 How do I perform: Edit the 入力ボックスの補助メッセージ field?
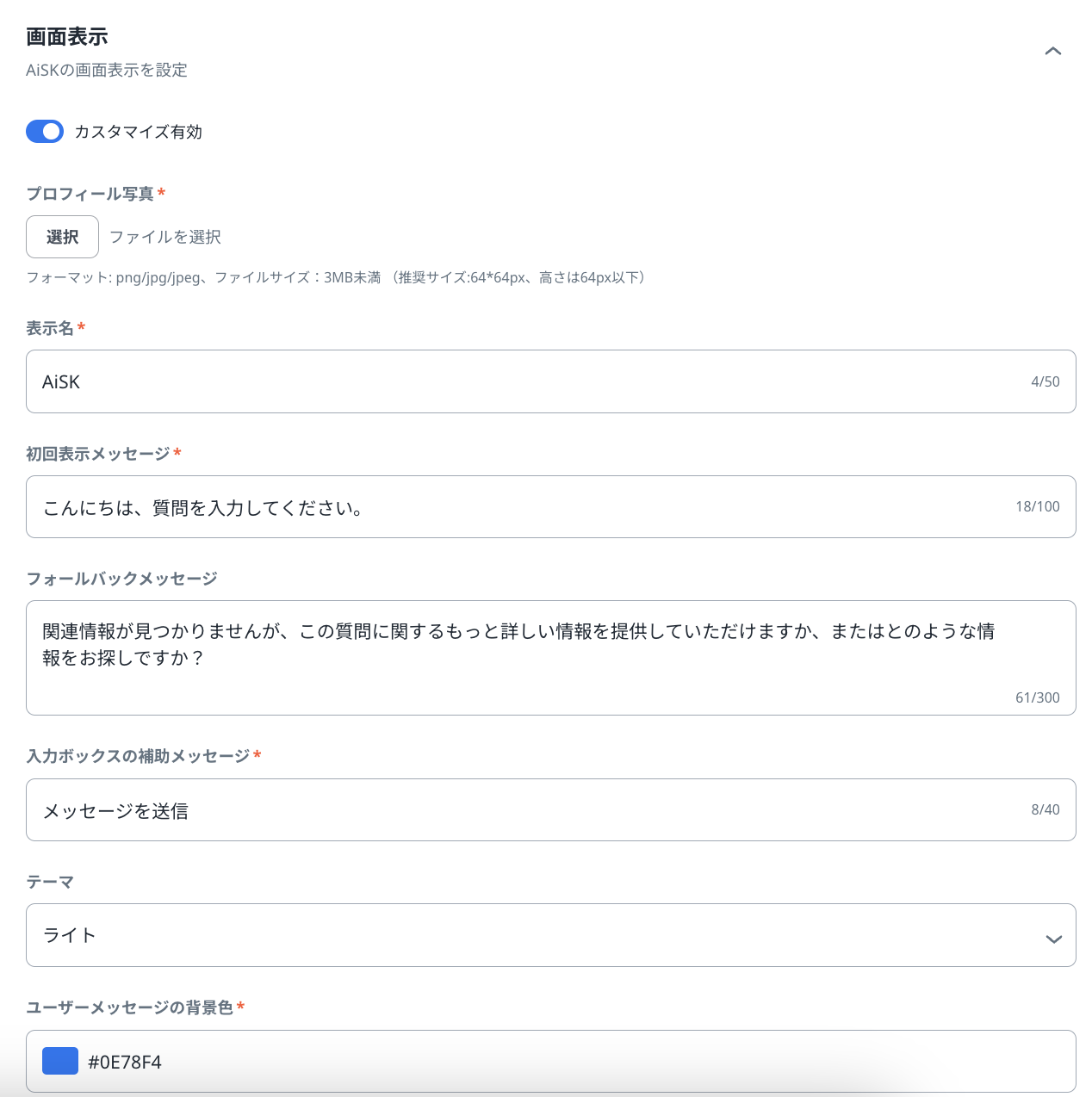click(517, 810)
